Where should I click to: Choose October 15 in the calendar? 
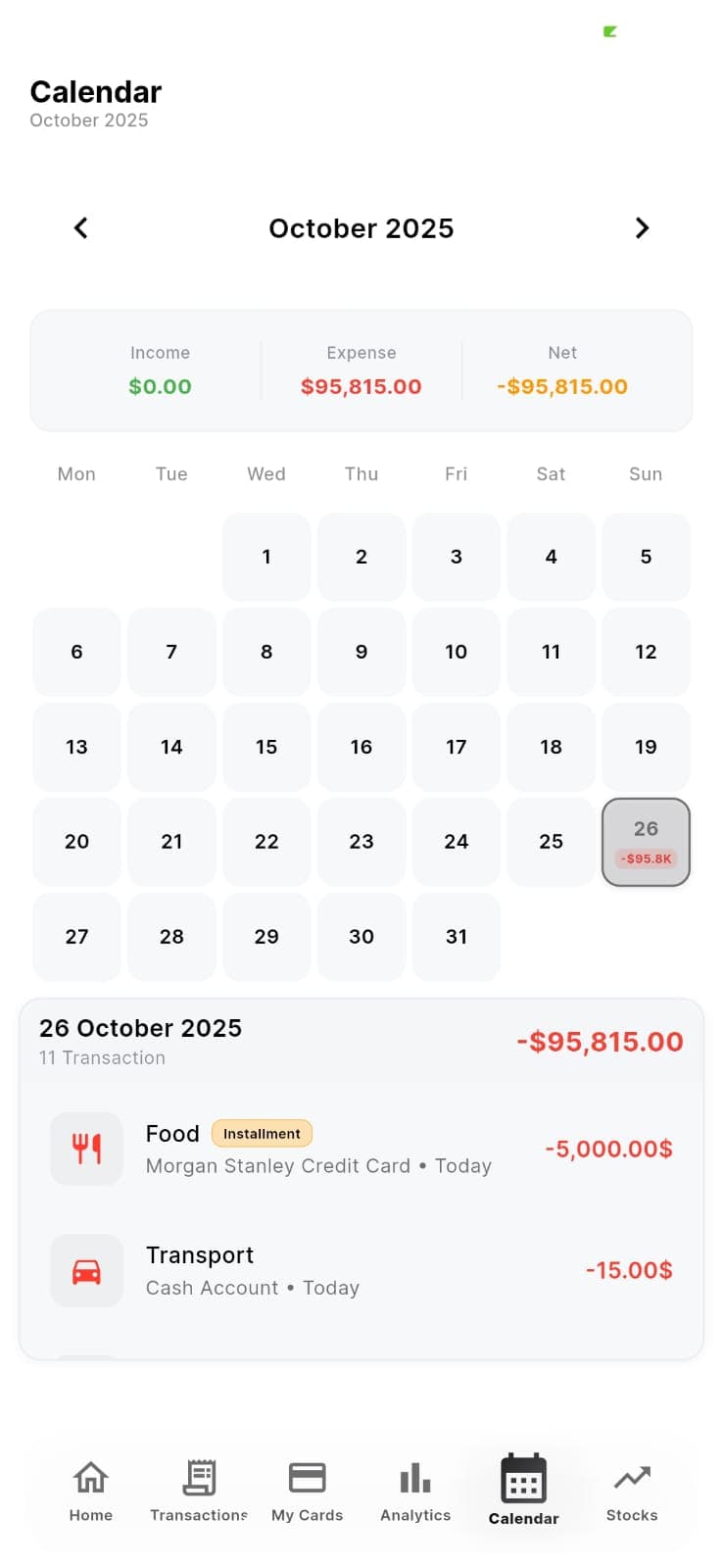click(x=266, y=747)
